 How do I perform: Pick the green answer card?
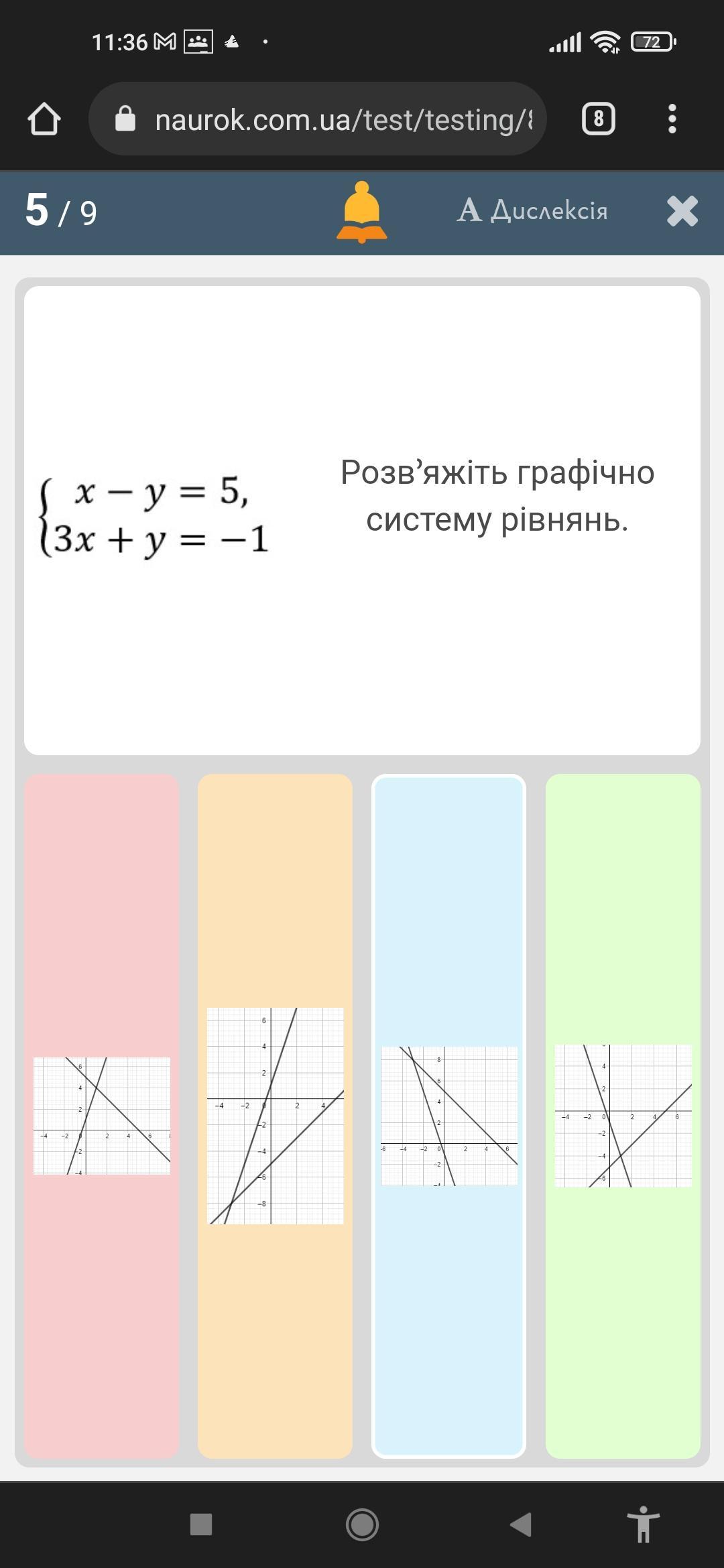[623, 1116]
